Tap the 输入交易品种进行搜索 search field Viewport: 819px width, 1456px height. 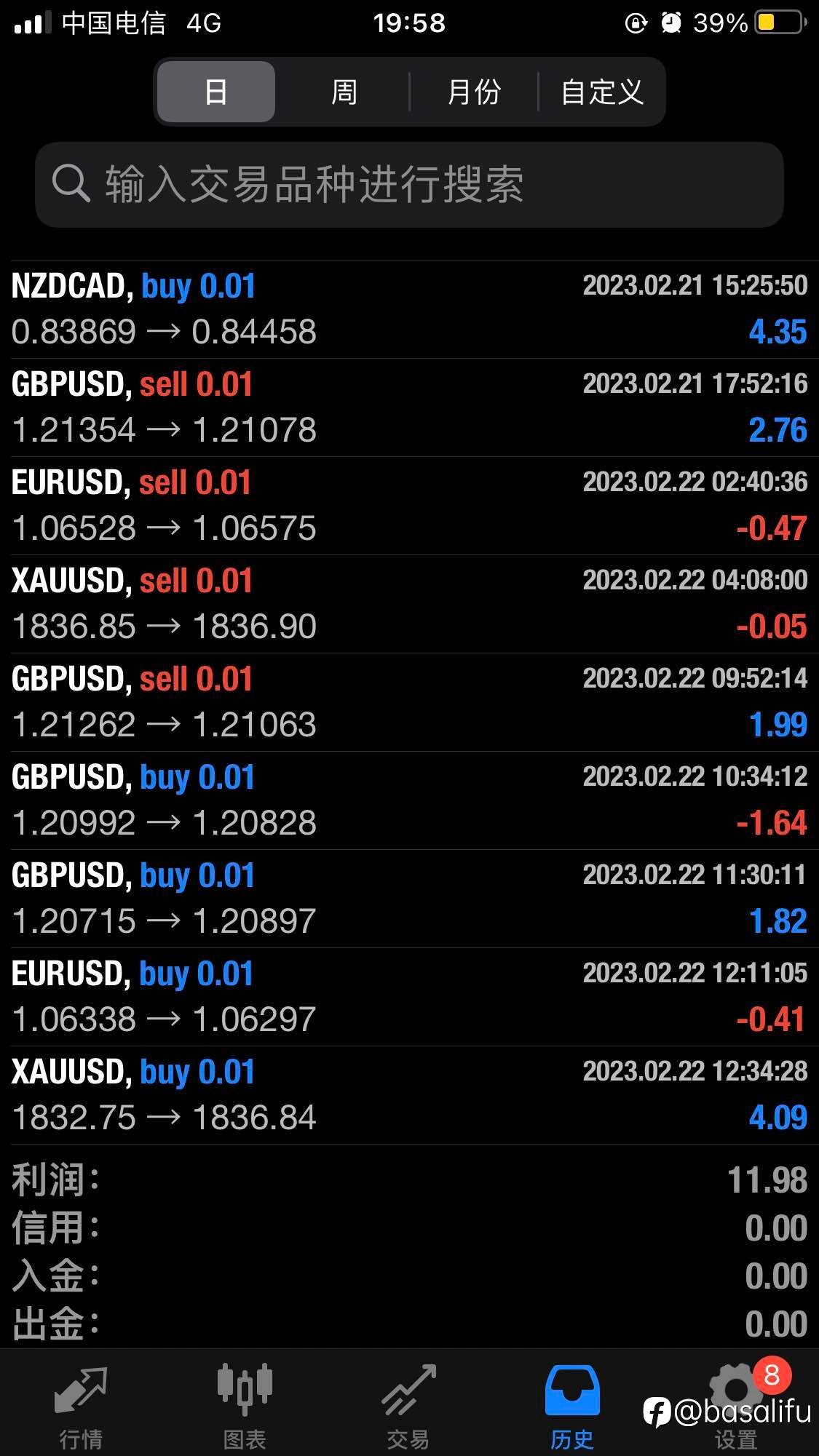[x=409, y=184]
